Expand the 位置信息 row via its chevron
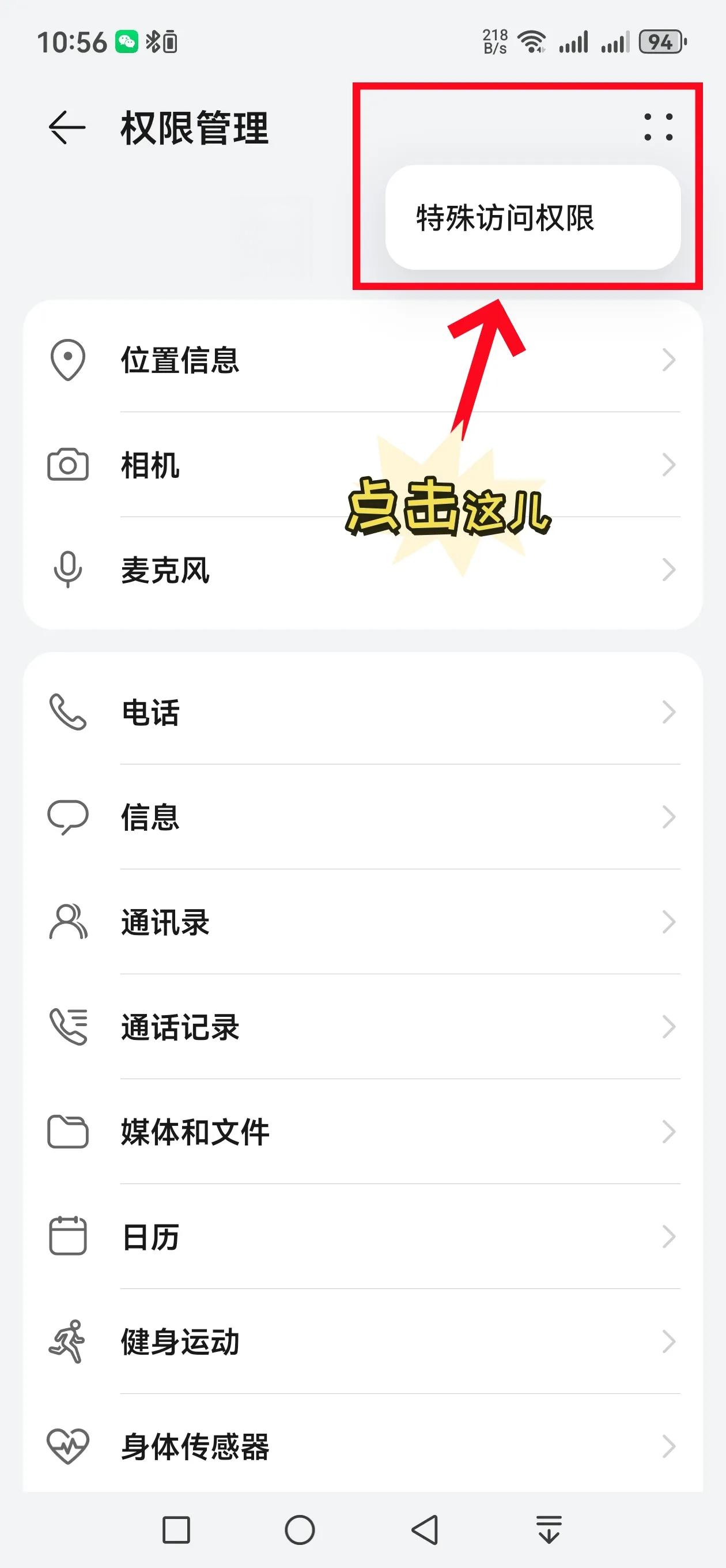The width and height of the screenshot is (726, 1568). pyautogui.click(x=670, y=361)
